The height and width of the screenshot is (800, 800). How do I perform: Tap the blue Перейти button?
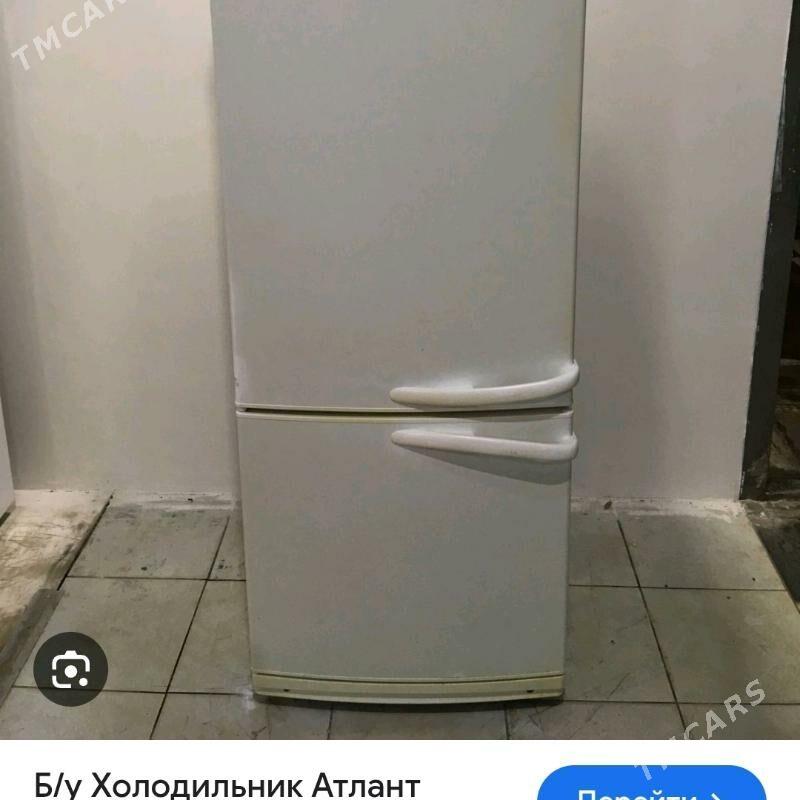pos(651,787)
